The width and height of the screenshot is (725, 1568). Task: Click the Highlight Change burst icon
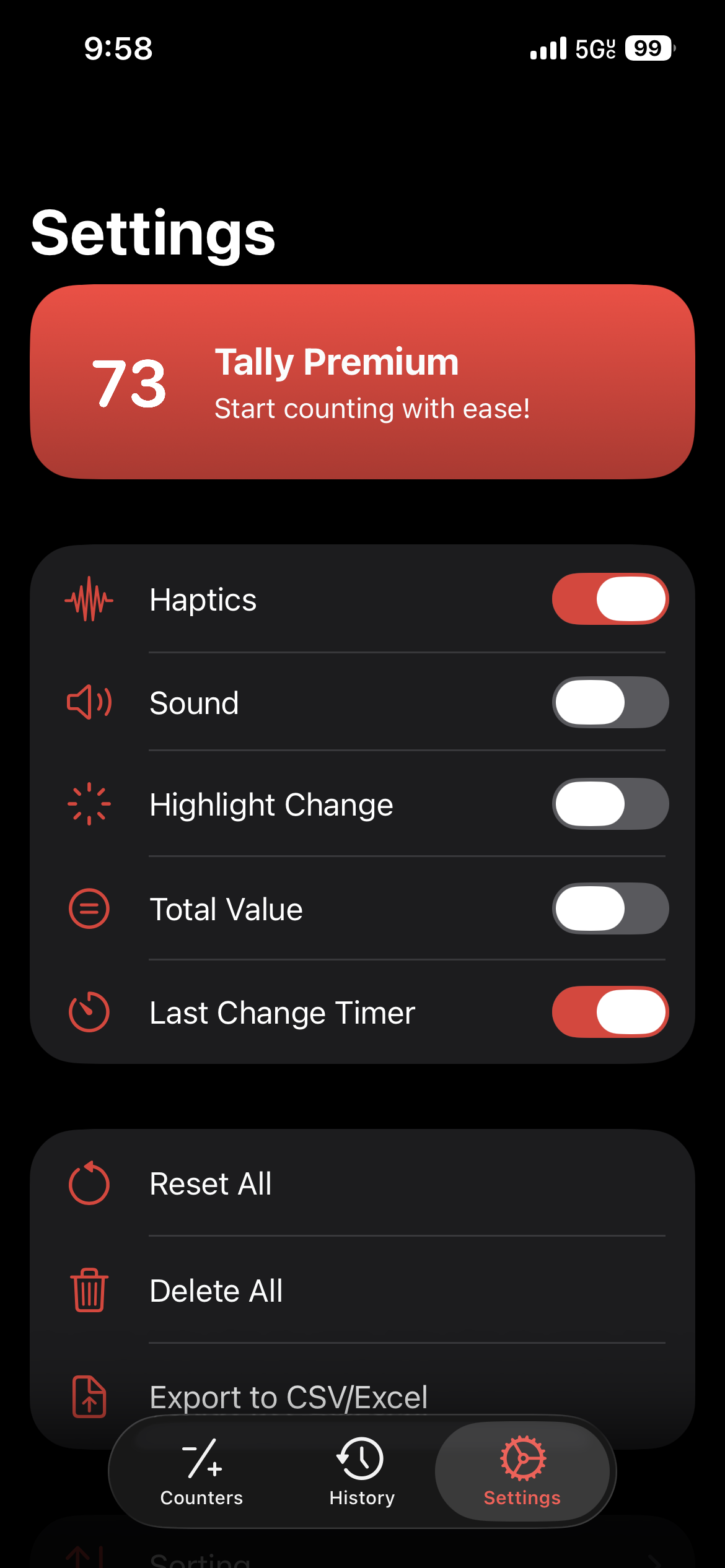[x=89, y=804]
